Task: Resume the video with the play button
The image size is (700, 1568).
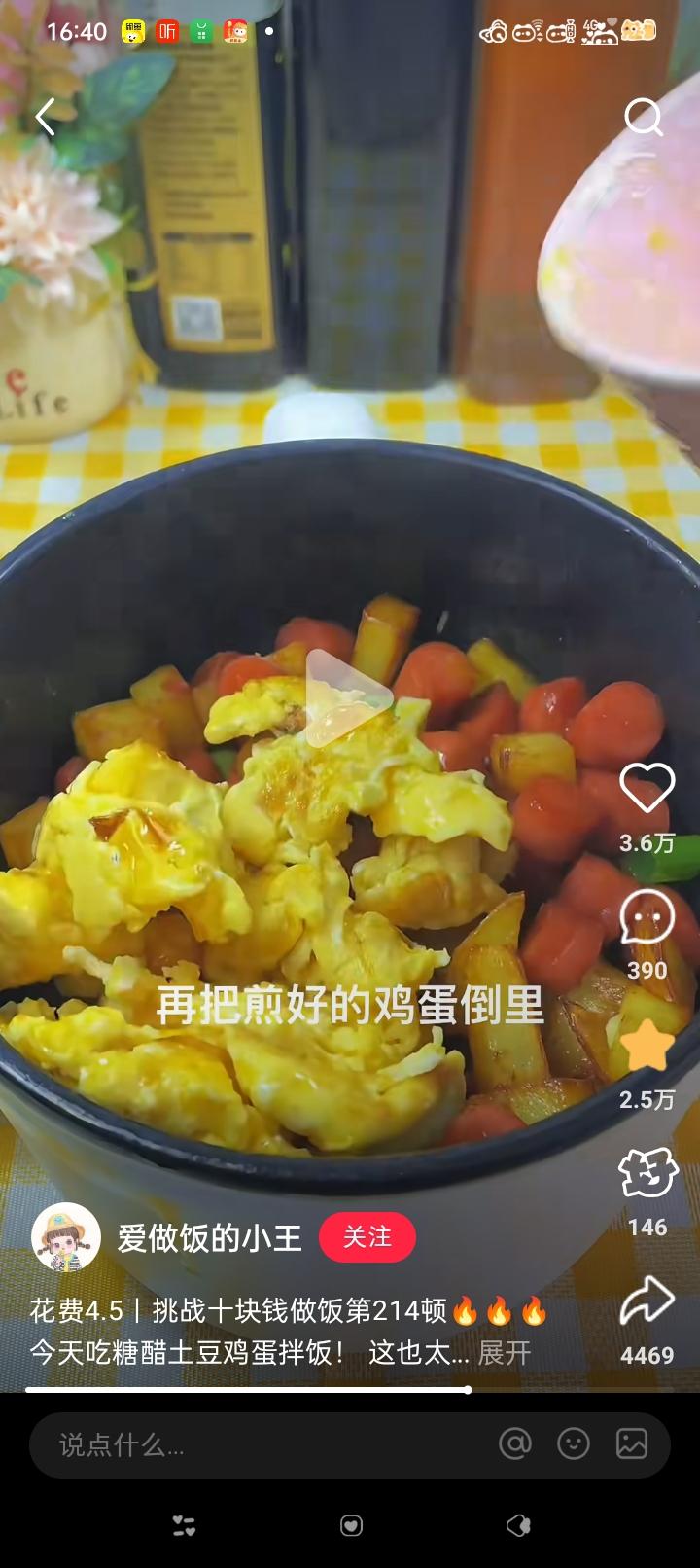Action: pos(348,697)
